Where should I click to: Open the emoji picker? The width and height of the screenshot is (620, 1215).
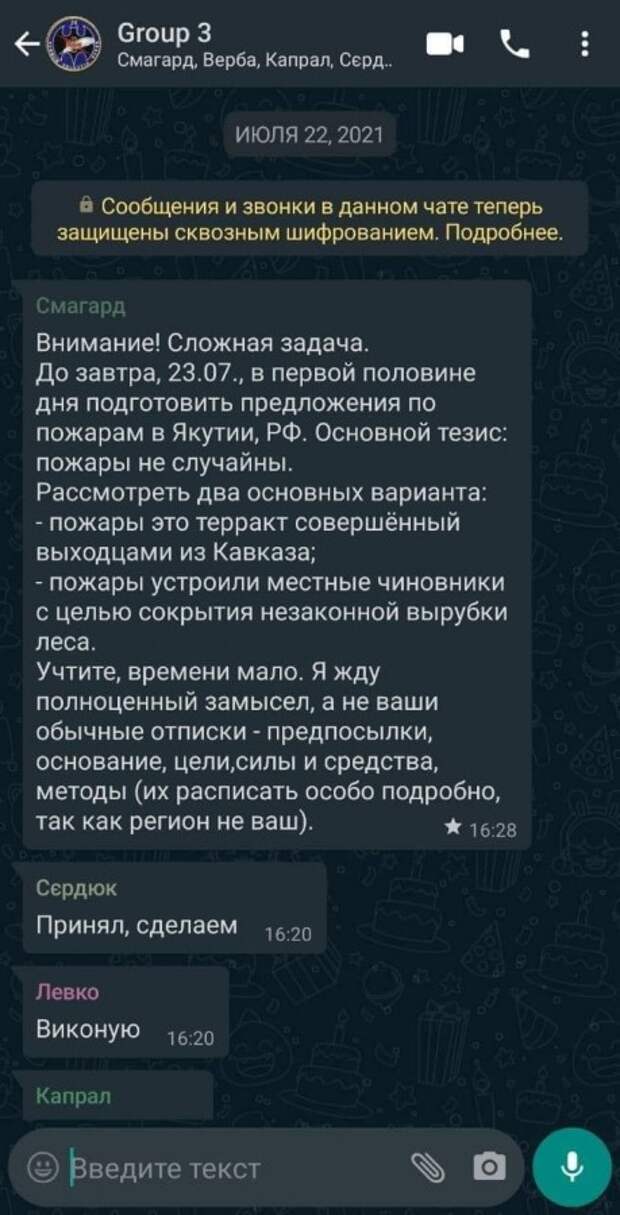coord(41,1166)
